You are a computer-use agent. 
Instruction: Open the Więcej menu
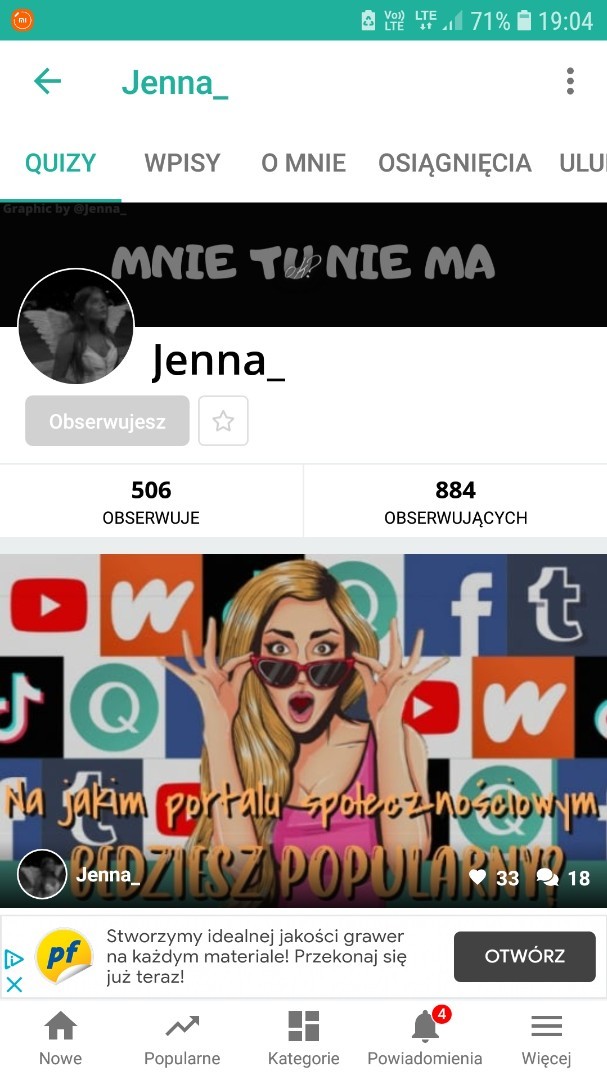tap(546, 1039)
